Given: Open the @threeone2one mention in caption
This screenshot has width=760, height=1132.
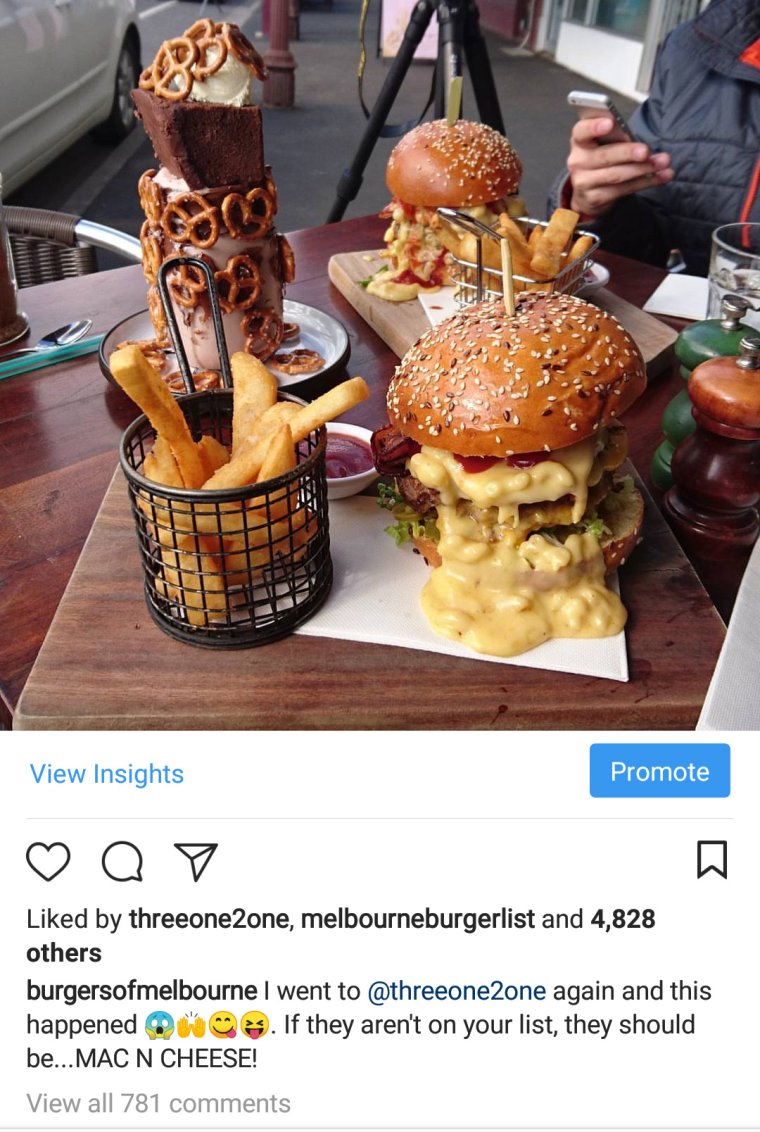Looking at the screenshot, I should coord(457,991).
